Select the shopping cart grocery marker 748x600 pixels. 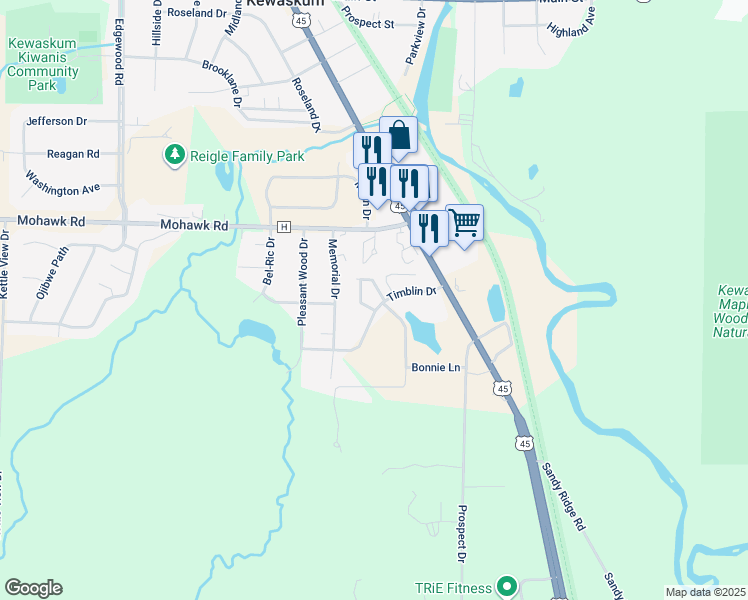tap(465, 223)
